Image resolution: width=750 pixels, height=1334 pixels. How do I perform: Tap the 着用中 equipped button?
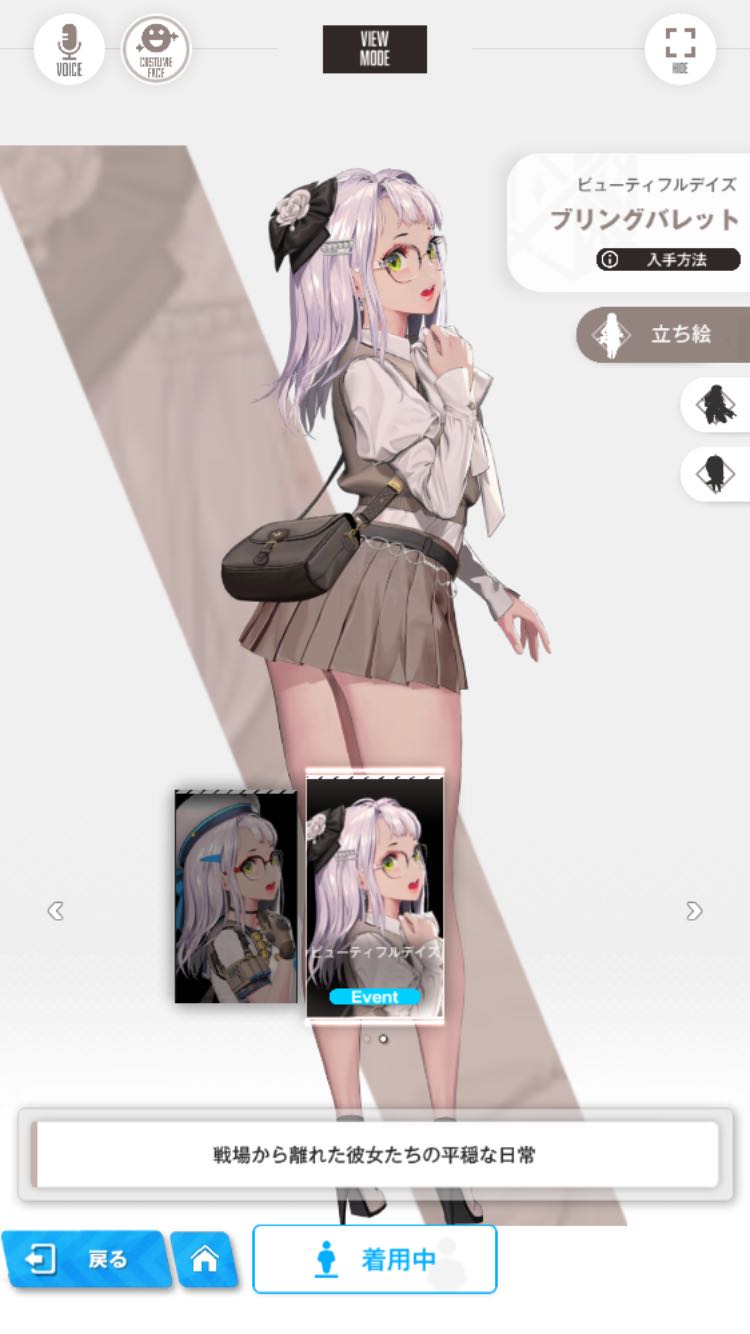374,1260
